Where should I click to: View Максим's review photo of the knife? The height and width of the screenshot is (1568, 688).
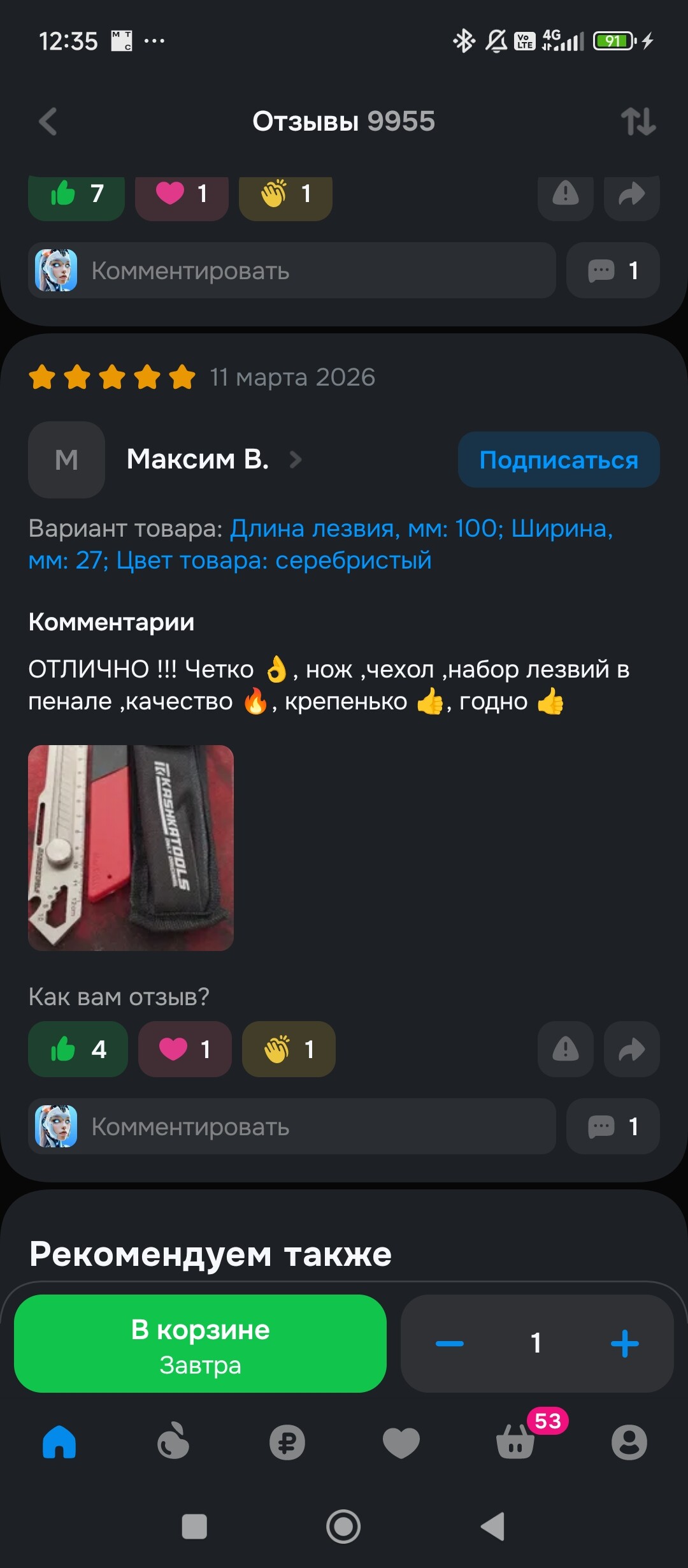coord(131,848)
